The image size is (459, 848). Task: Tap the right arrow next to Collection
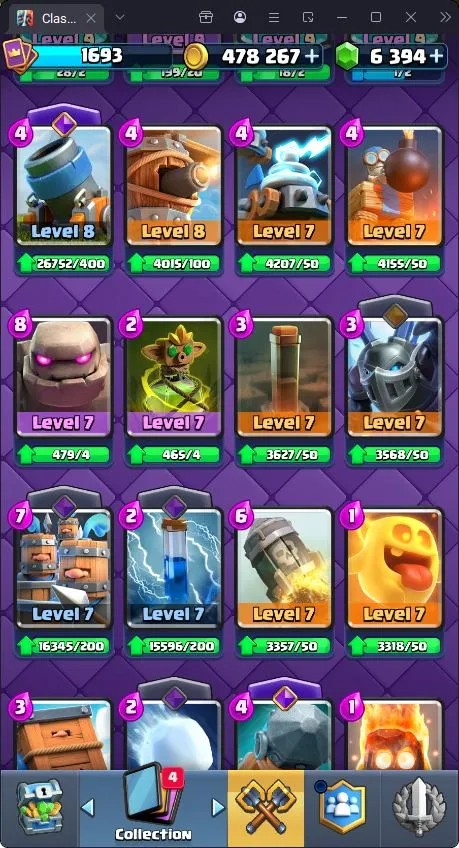click(218, 808)
